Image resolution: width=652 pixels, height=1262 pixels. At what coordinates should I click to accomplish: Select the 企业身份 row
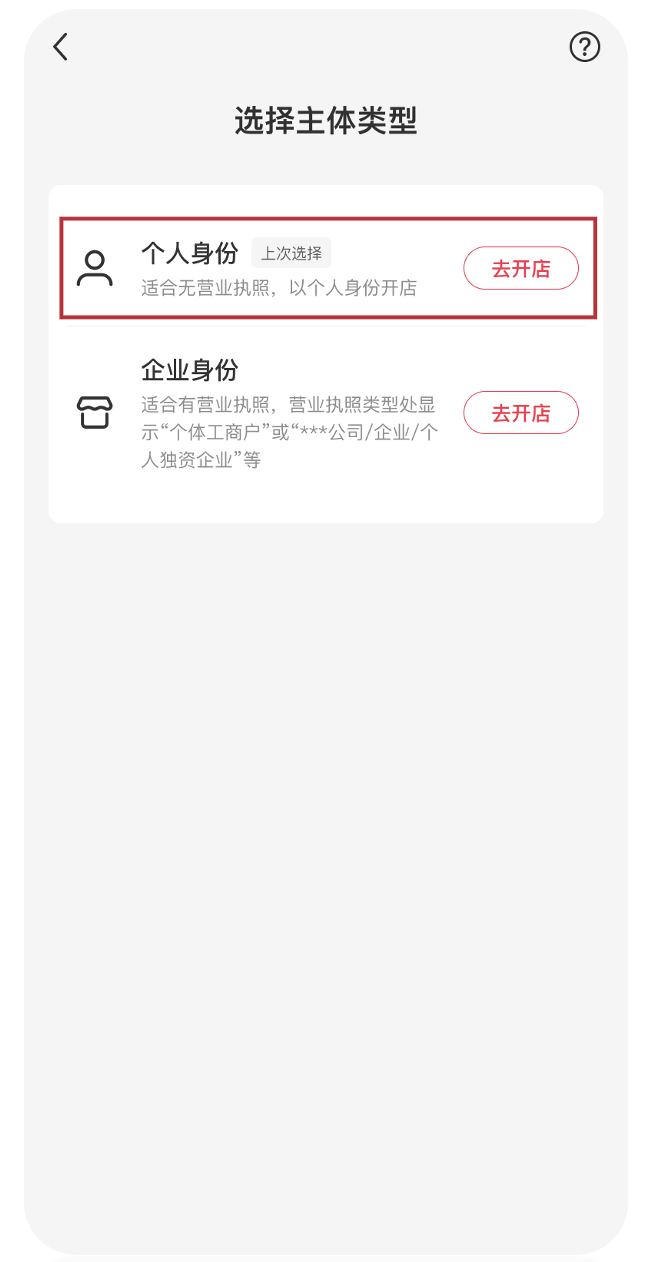280,413
